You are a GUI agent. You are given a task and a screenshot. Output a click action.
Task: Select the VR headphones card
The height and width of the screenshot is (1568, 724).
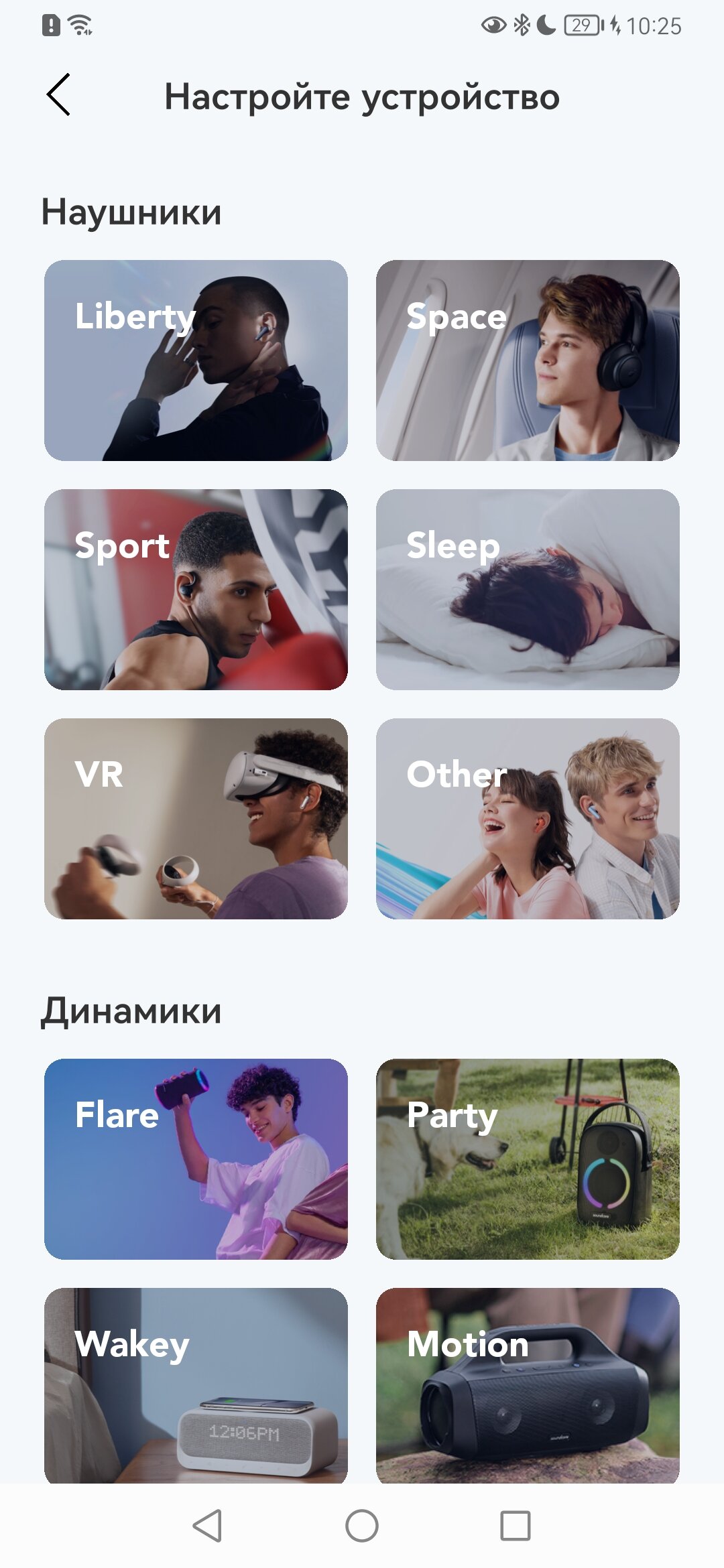pyautogui.click(x=196, y=819)
